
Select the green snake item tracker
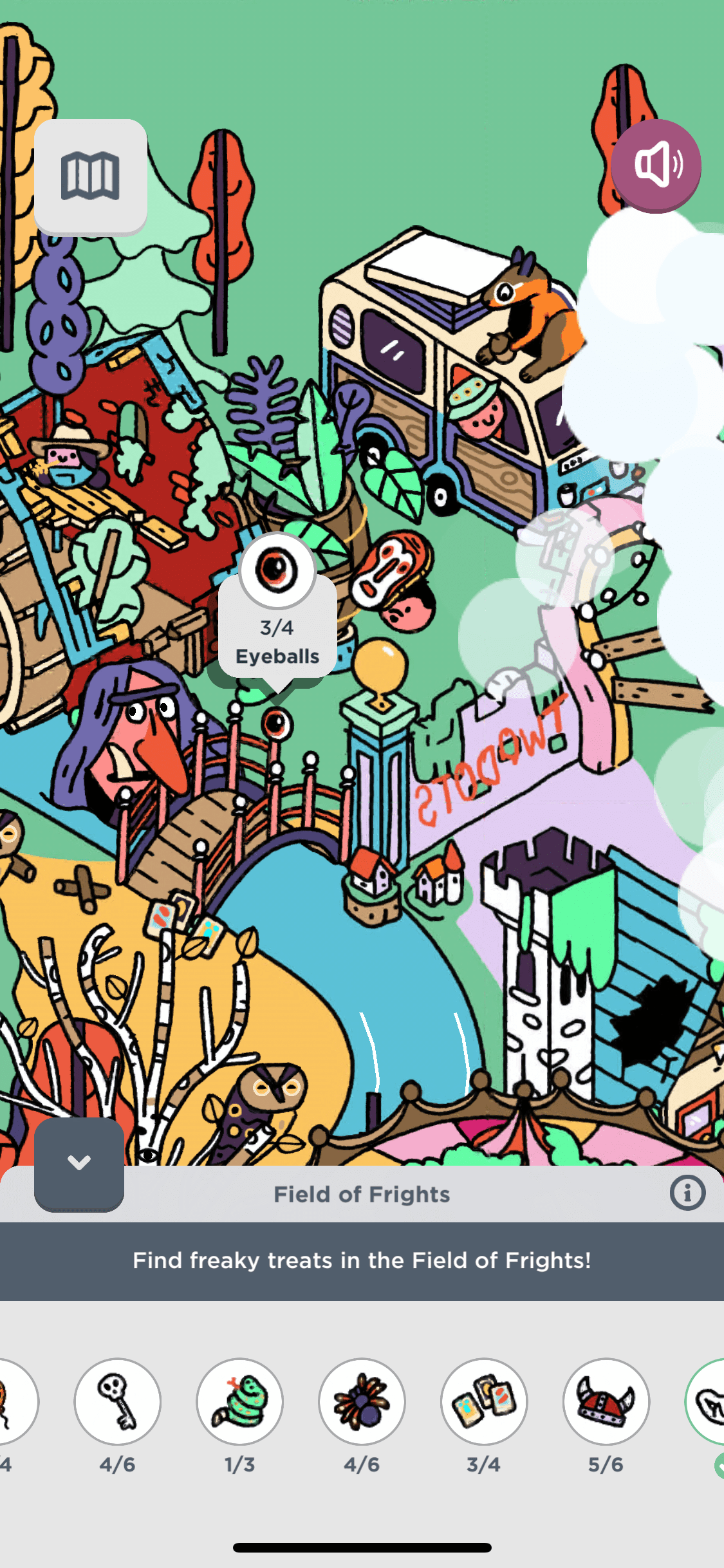tap(239, 1401)
